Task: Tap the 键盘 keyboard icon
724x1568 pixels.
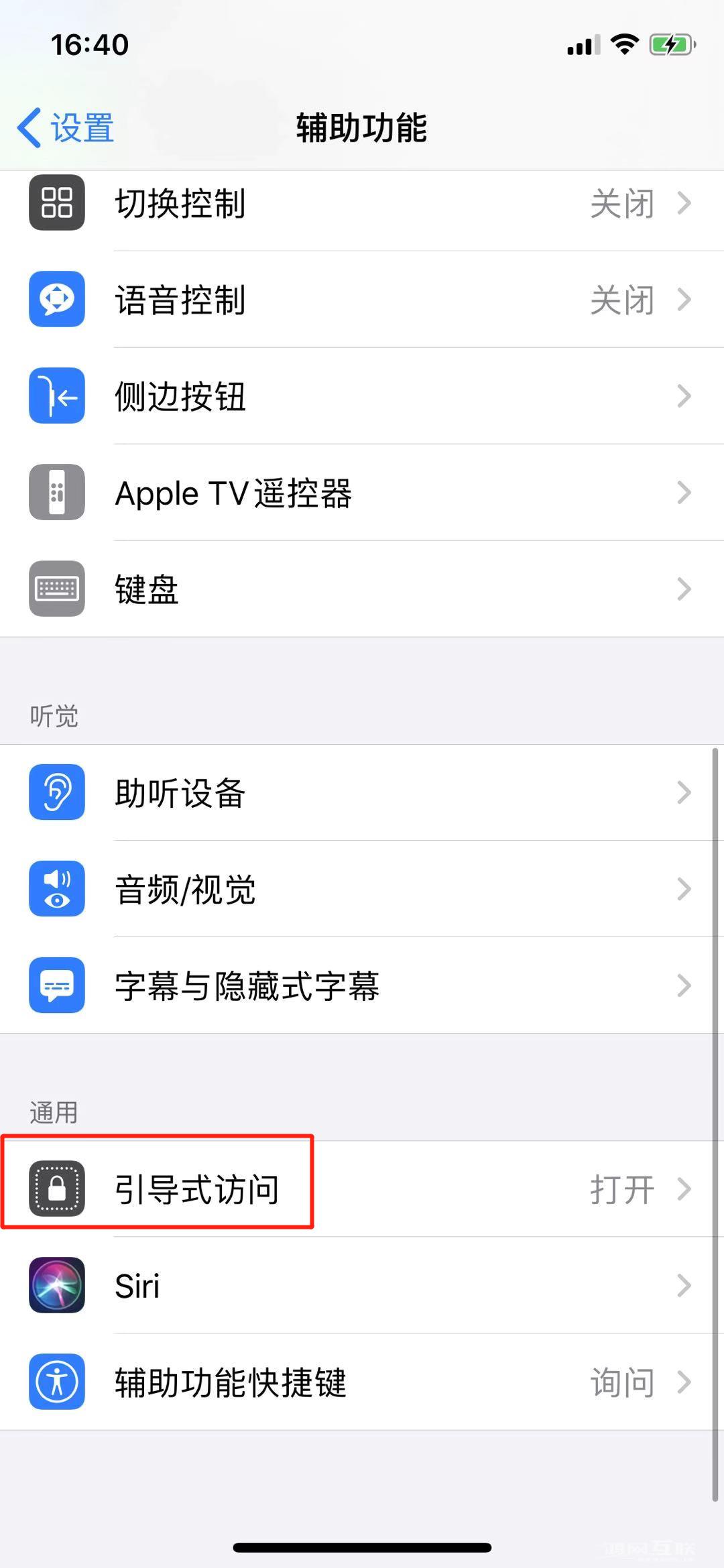Action: tap(56, 589)
